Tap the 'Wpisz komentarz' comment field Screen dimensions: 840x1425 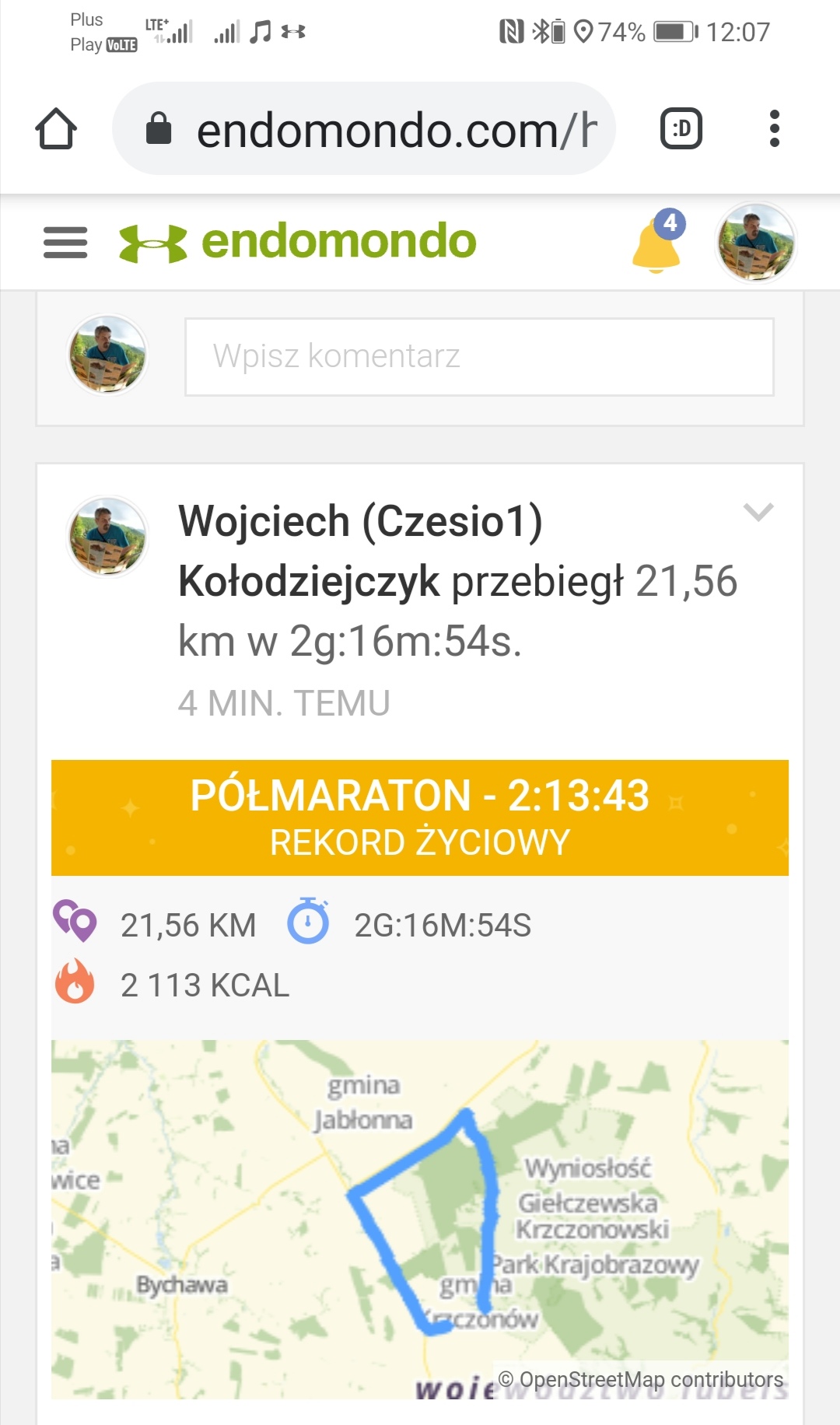[x=479, y=357]
